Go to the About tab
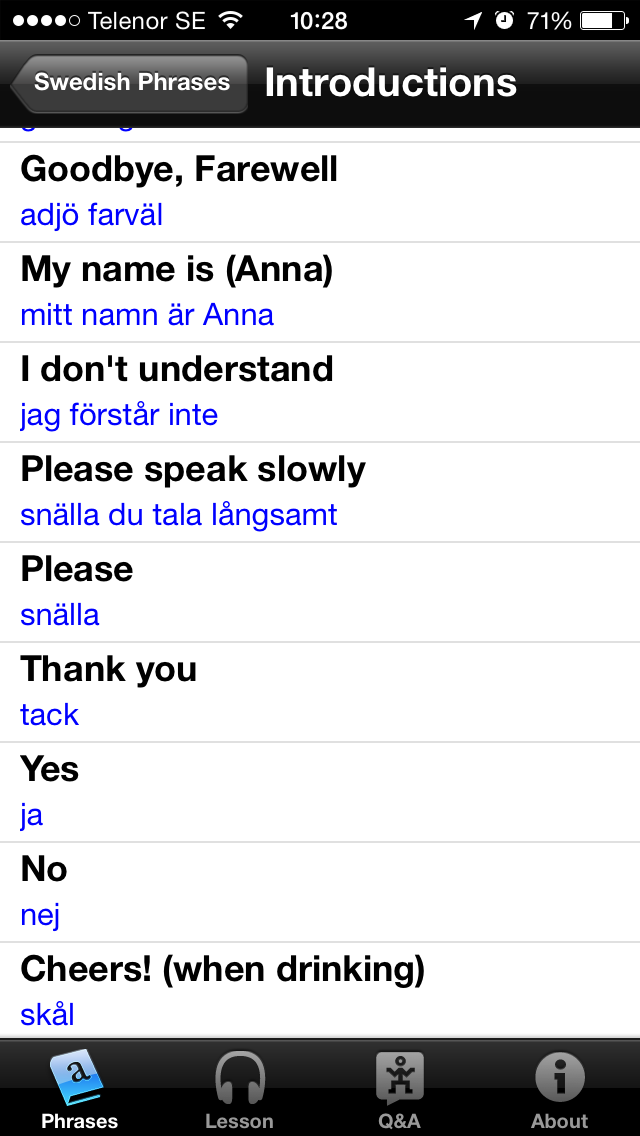640x1136 pixels. tap(559, 1090)
